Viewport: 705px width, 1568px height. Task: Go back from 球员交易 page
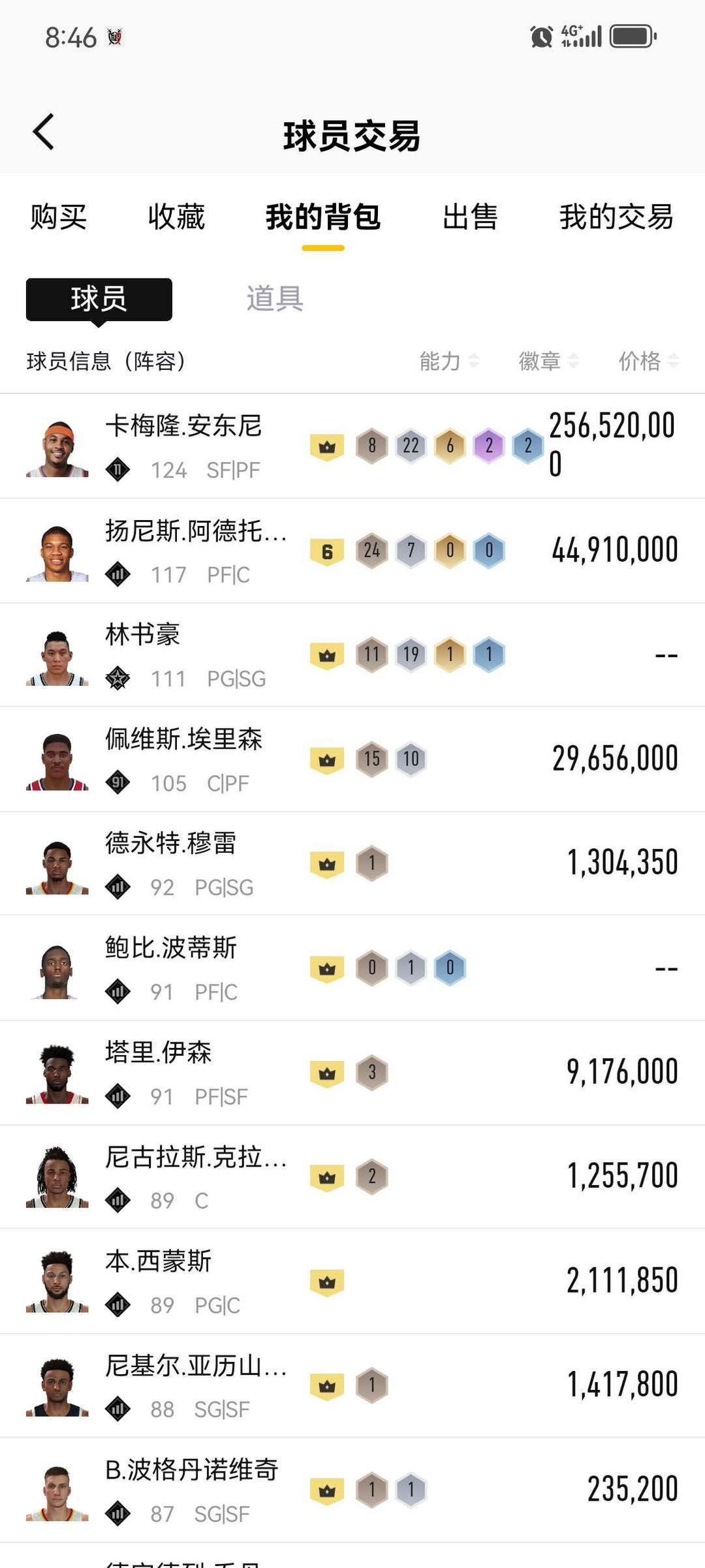click(44, 132)
